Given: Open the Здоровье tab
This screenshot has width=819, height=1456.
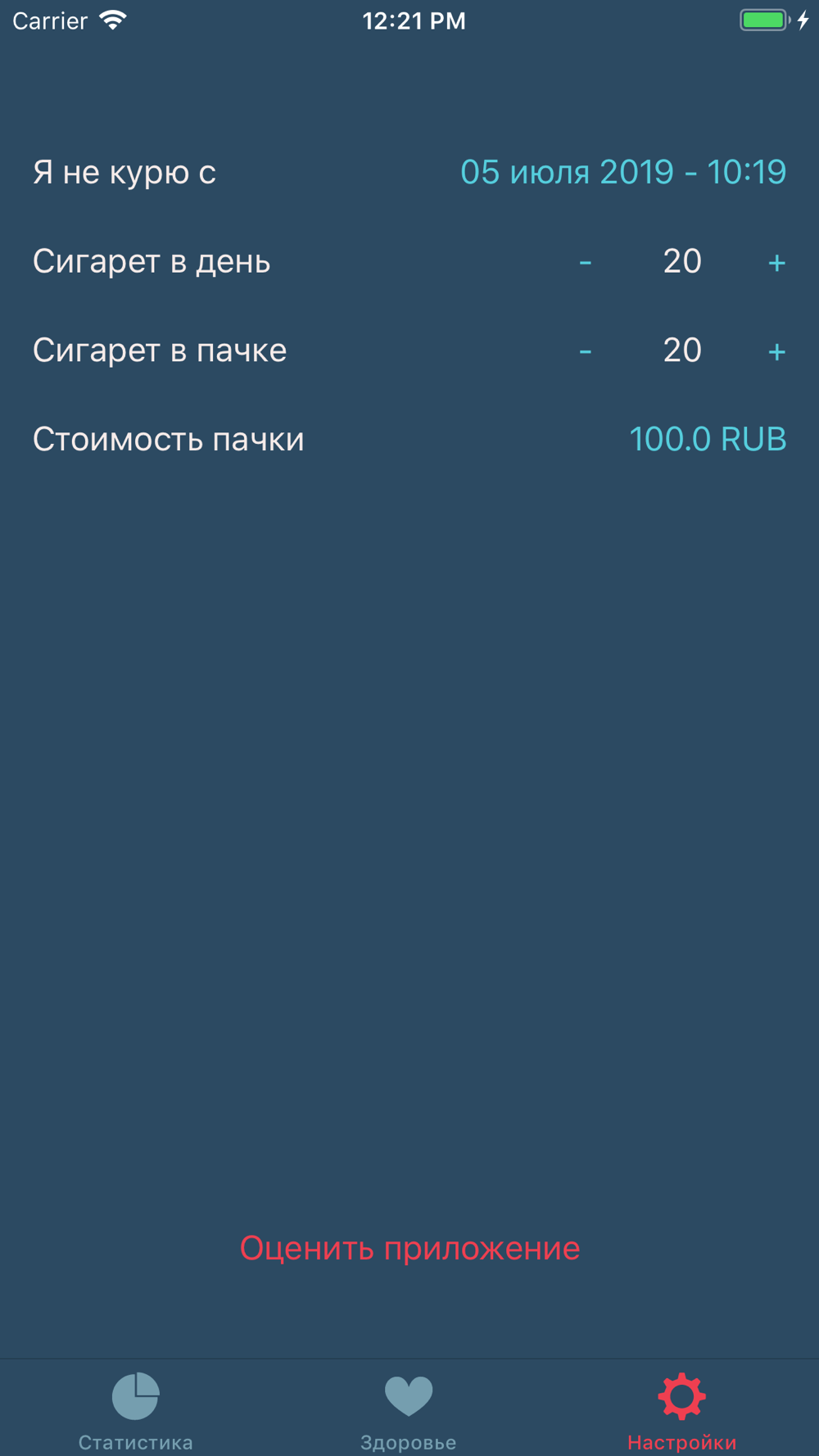Looking at the screenshot, I should (409, 1410).
